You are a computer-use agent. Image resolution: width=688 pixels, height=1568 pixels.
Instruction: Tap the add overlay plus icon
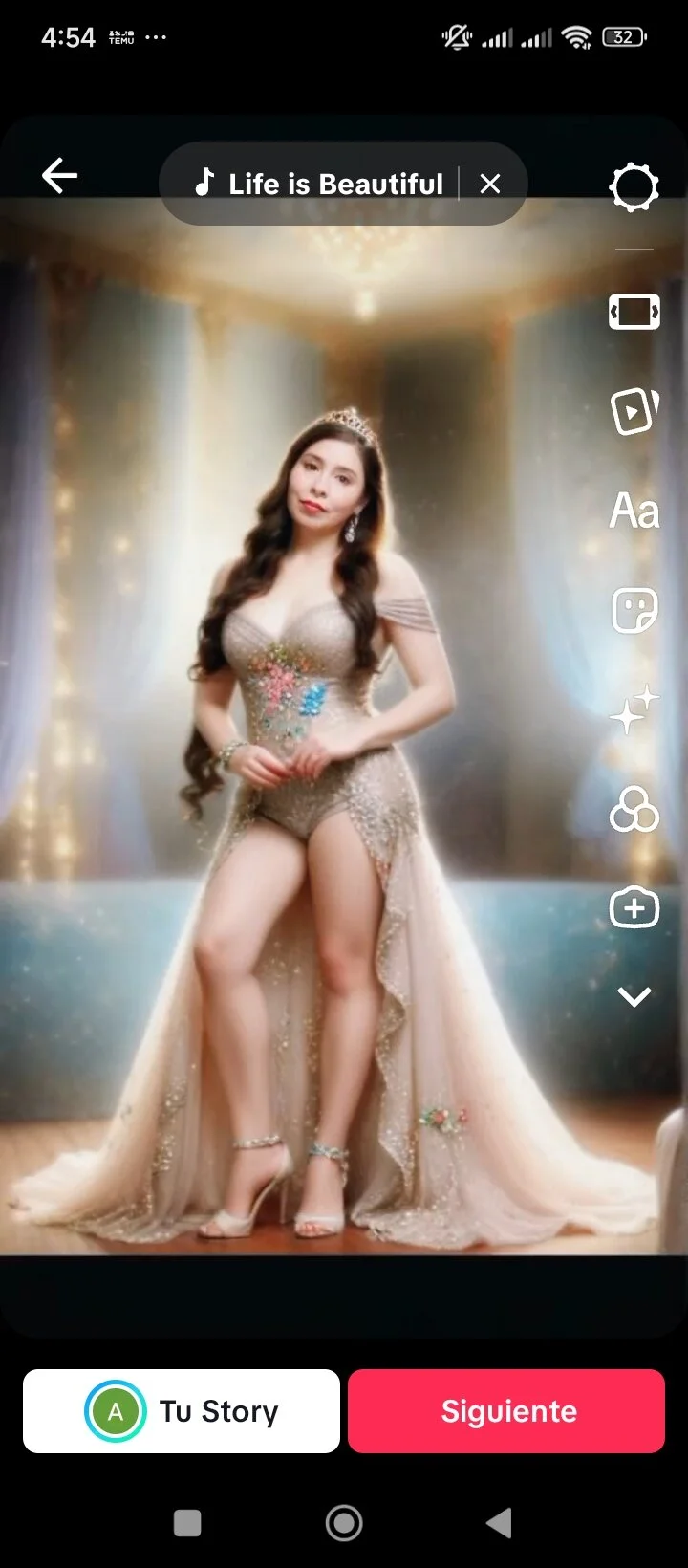[634, 908]
